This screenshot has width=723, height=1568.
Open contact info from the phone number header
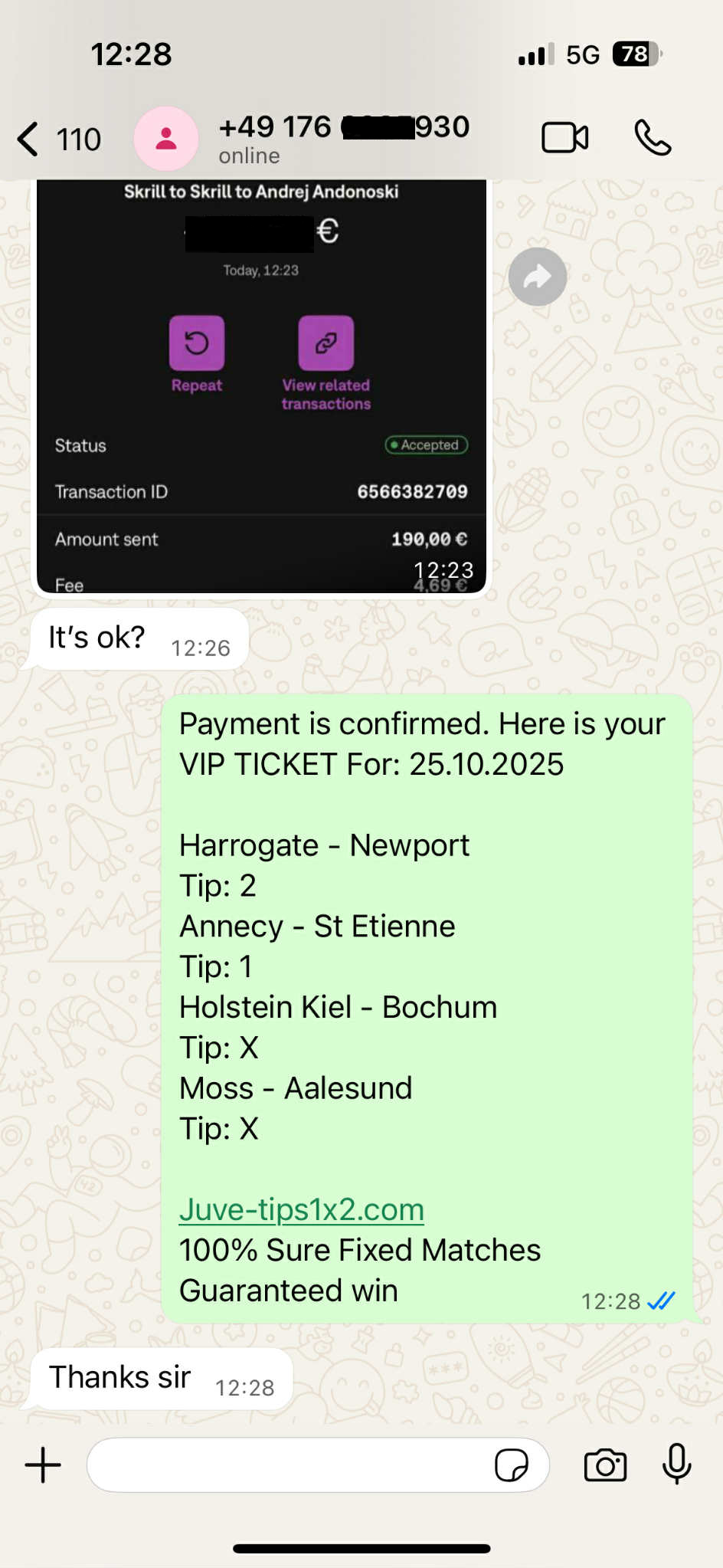tap(343, 138)
